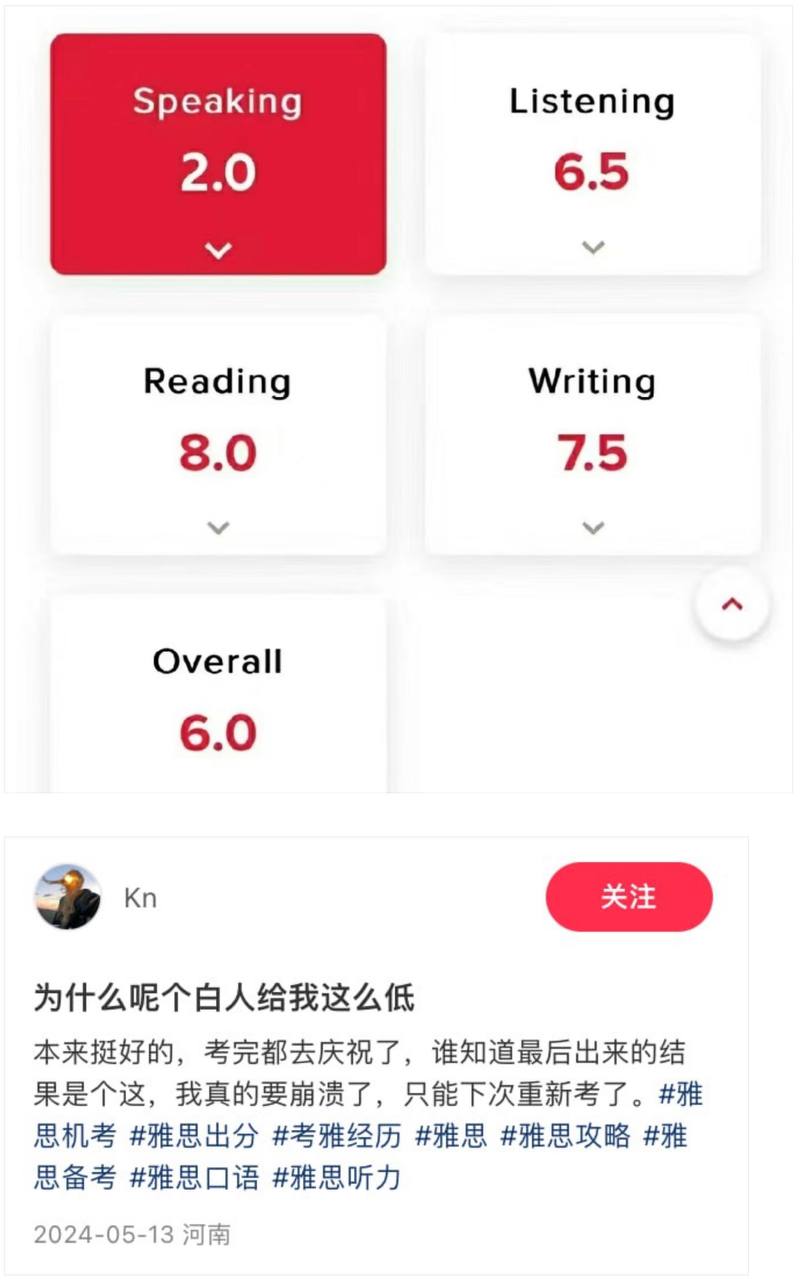This screenshot has width=800, height=1280.
Task: Click the scroll-to-top arrow button
Action: pyautogui.click(x=732, y=604)
